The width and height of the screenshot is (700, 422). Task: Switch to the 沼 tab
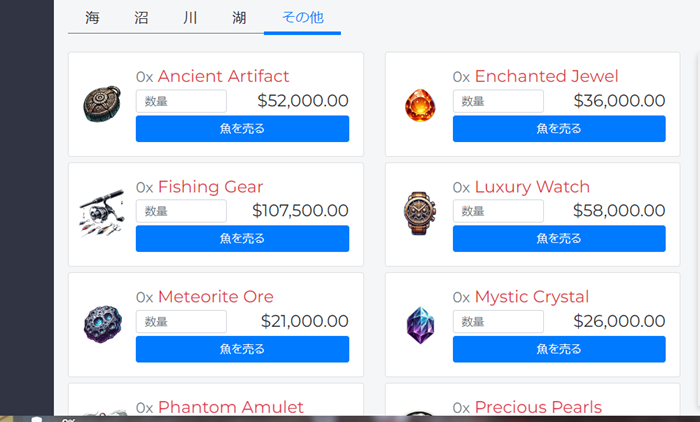(141, 18)
